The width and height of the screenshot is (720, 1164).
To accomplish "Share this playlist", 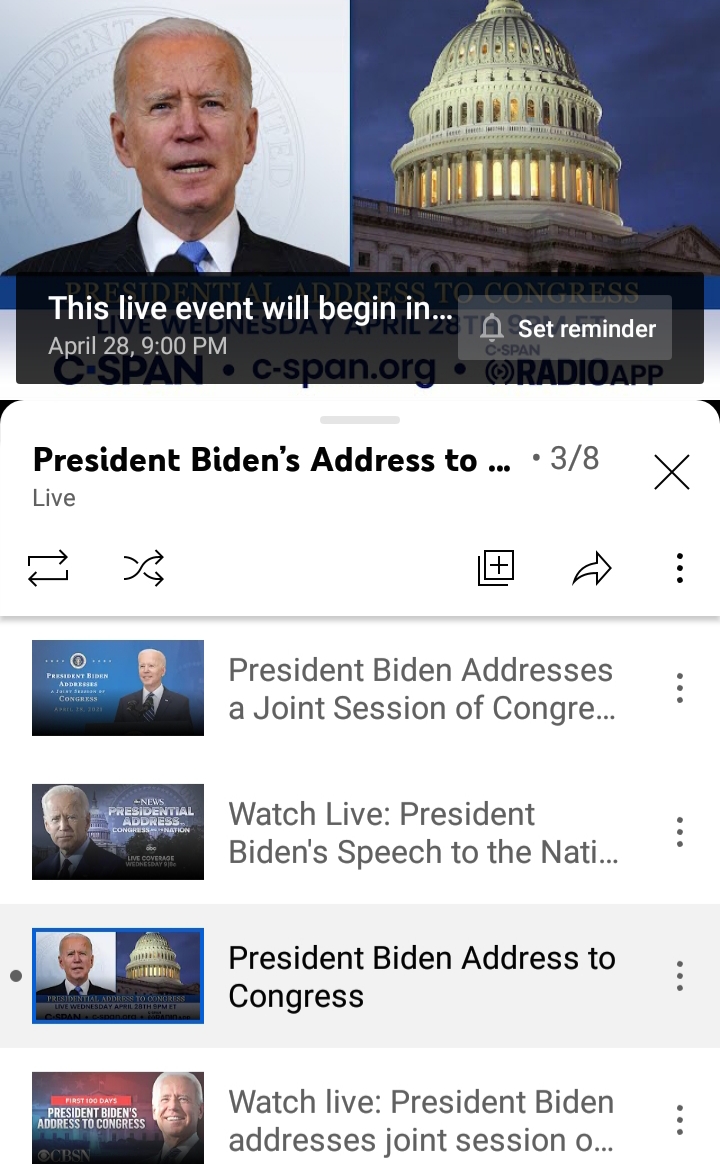I will (x=591, y=568).
